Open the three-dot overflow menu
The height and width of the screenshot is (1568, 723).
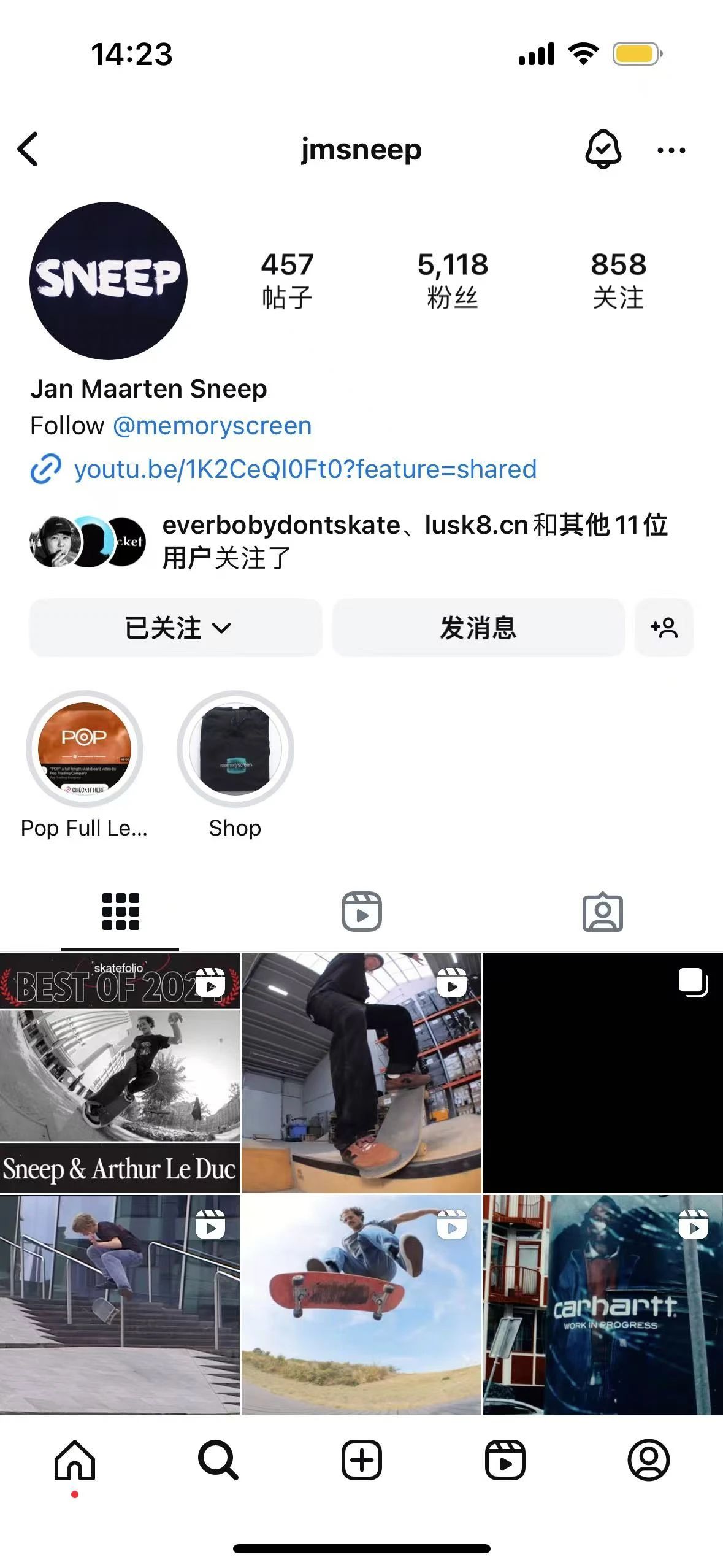pyautogui.click(x=671, y=150)
